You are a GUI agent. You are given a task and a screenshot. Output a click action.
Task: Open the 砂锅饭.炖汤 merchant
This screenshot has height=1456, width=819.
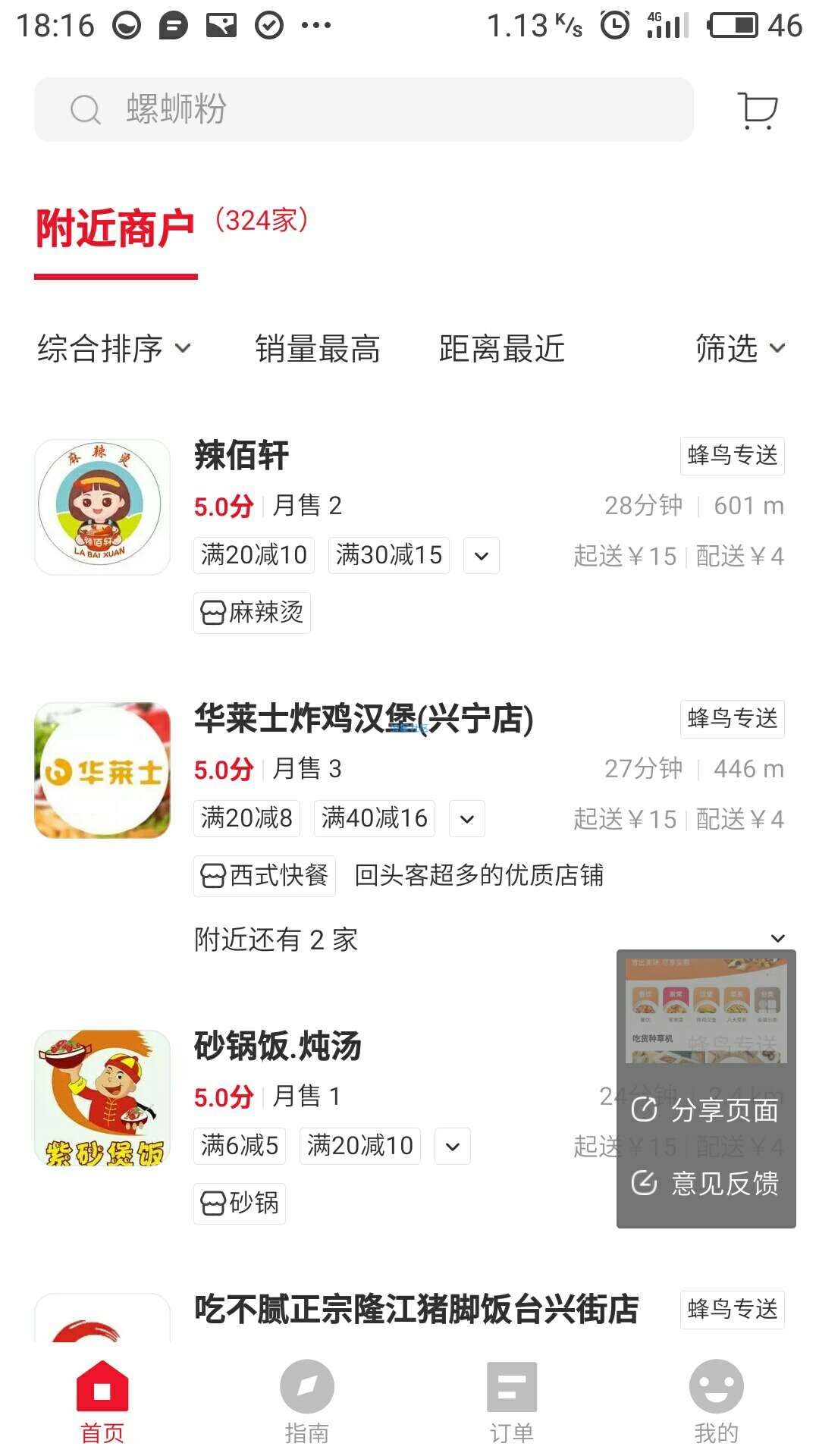coord(278,1046)
